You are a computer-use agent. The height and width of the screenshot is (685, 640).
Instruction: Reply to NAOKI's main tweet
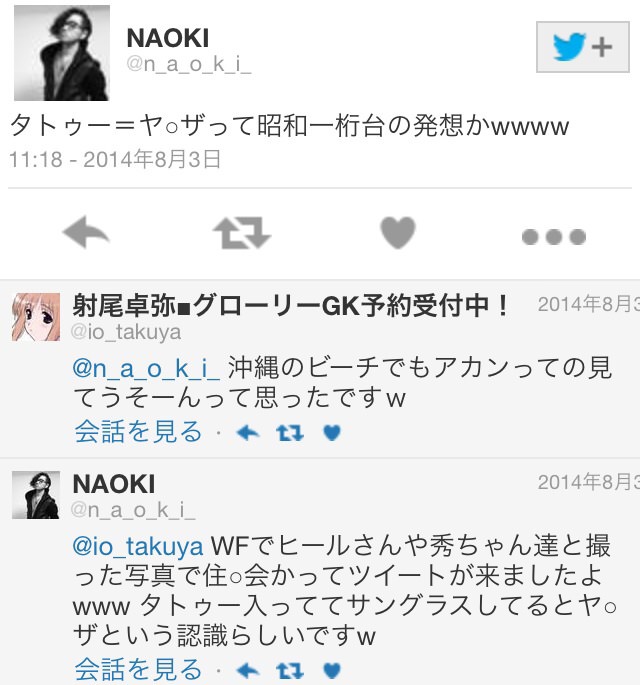[86, 234]
